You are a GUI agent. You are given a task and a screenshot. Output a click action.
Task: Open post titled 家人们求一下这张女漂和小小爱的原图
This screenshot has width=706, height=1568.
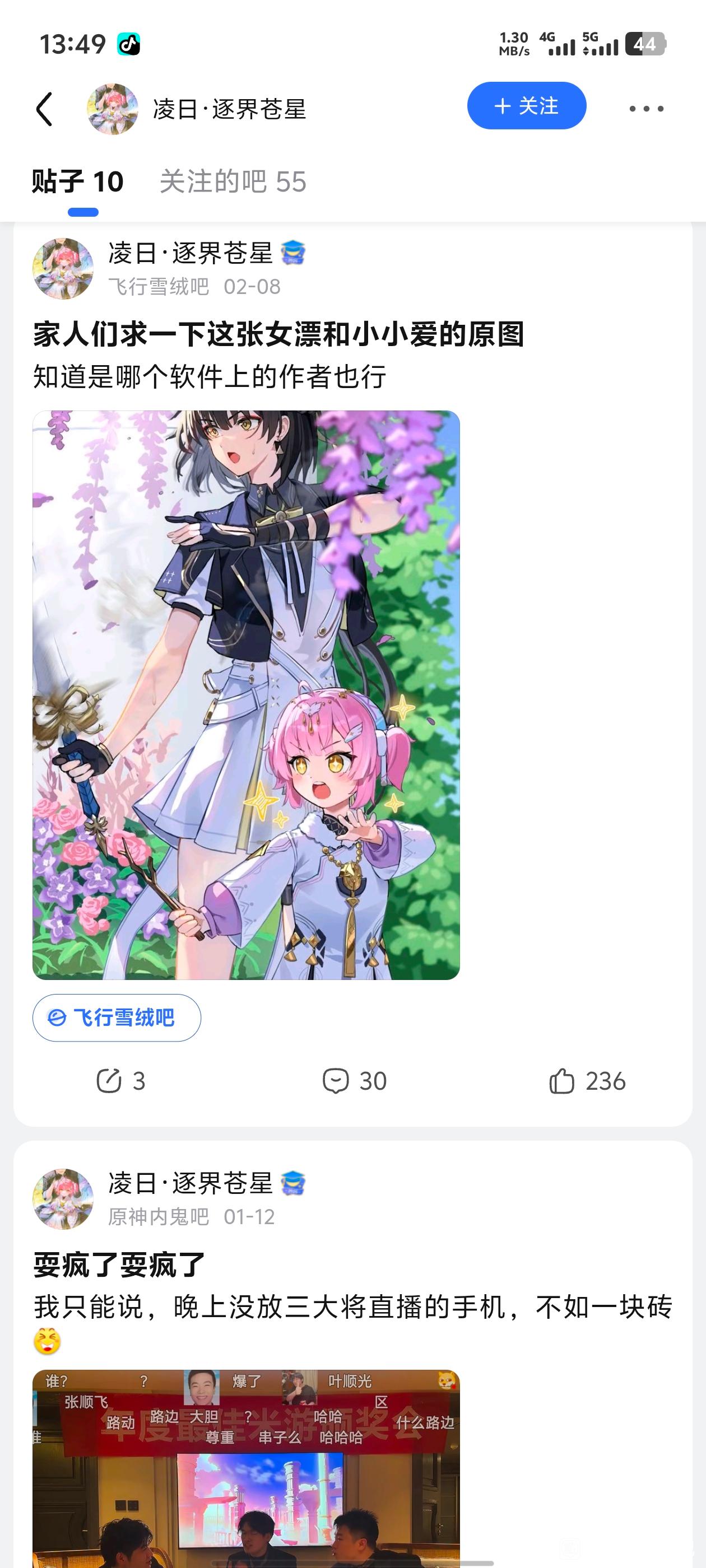pyautogui.click(x=278, y=335)
